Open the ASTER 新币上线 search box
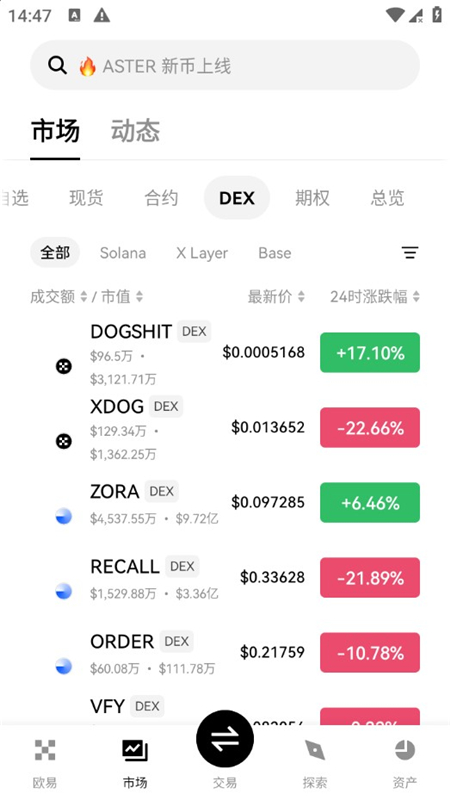The width and height of the screenshot is (450, 800). (225, 65)
